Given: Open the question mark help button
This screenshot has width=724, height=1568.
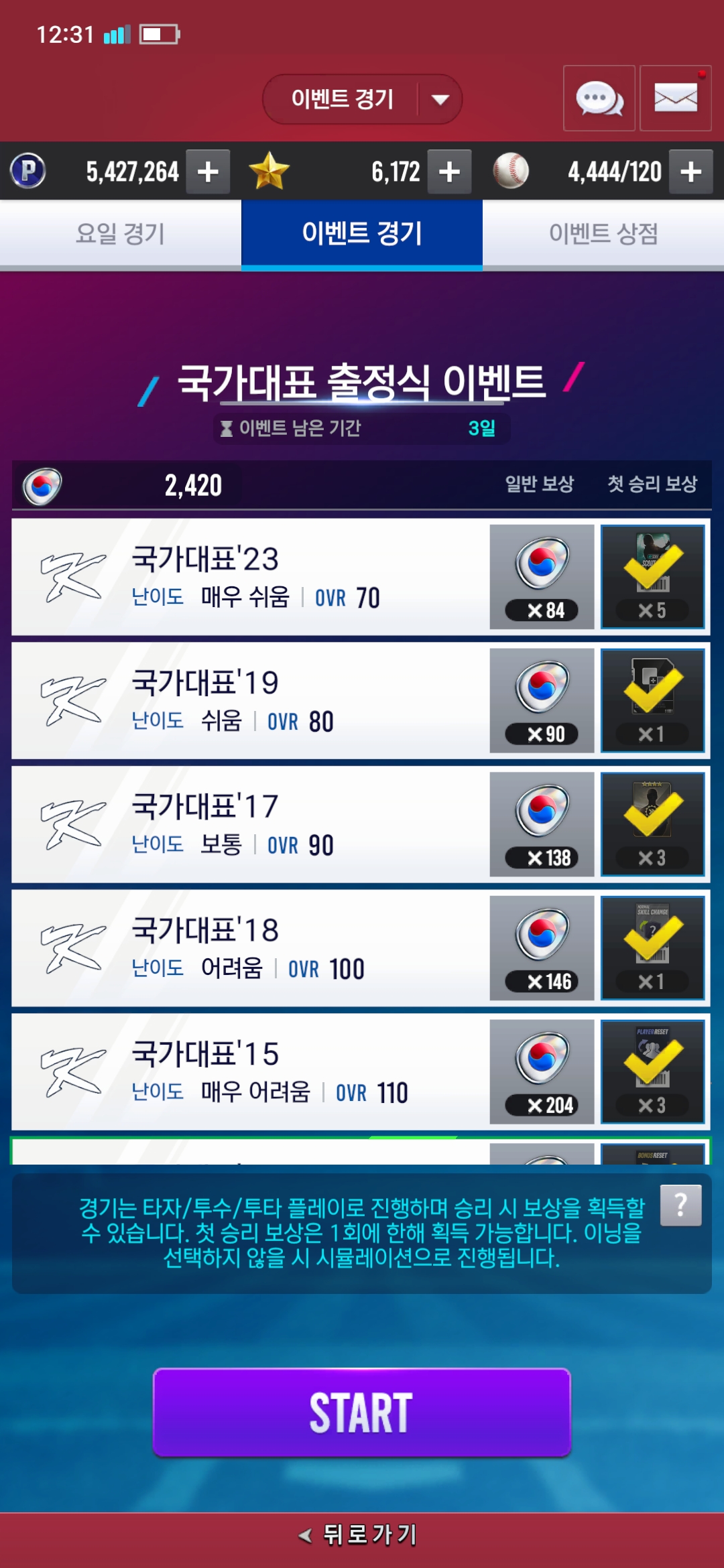Looking at the screenshot, I should pyautogui.click(x=680, y=1205).
